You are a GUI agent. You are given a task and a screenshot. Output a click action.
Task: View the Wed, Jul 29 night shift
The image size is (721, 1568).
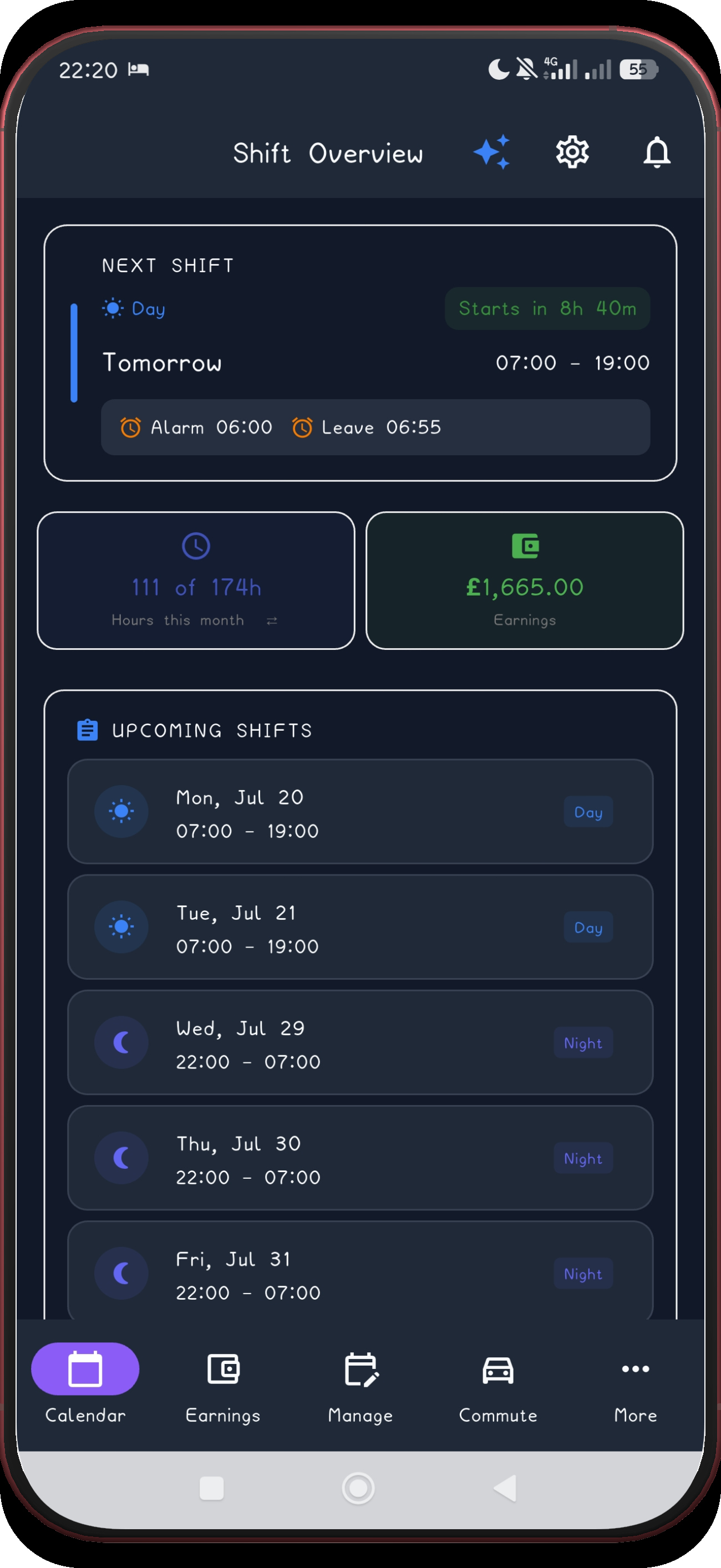click(x=360, y=1043)
